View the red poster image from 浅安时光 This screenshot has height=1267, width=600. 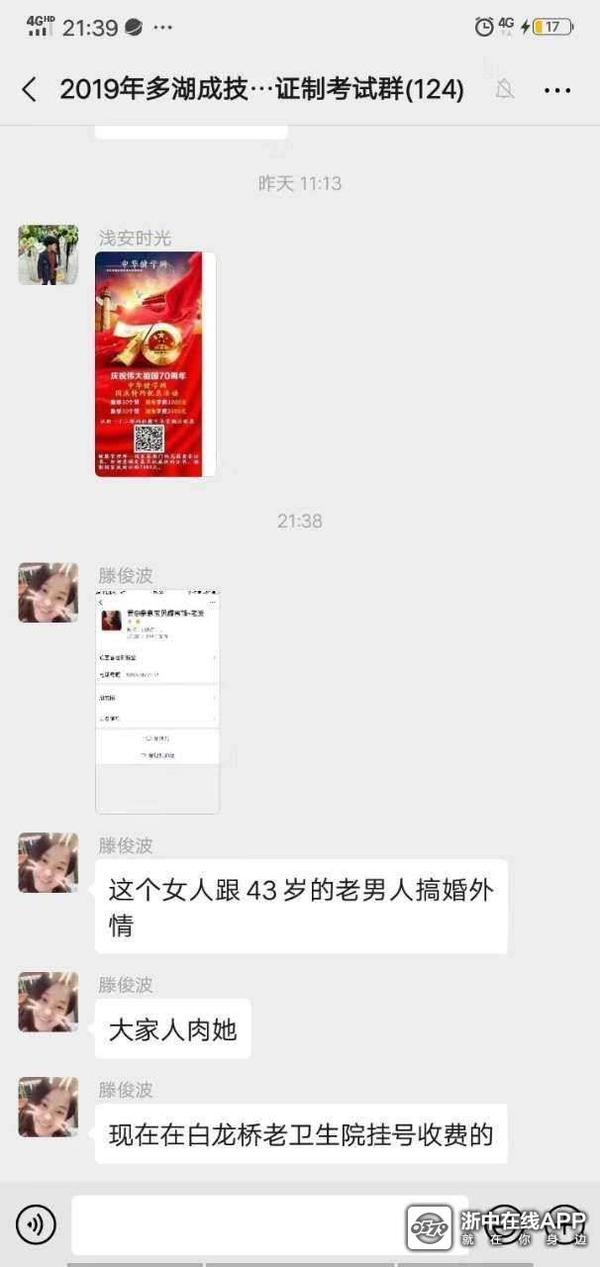(155, 364)
